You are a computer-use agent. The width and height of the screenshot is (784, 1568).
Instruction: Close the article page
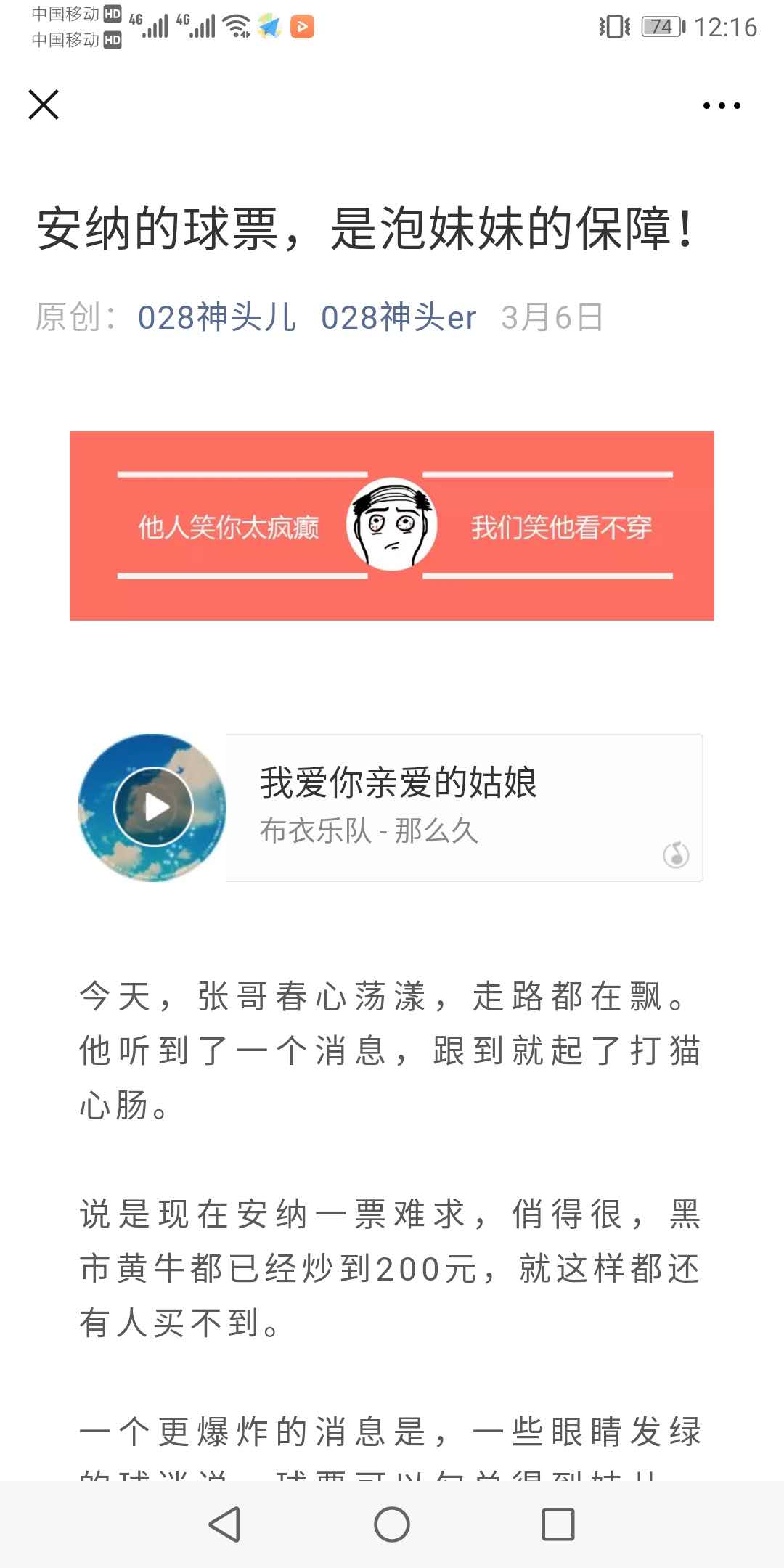point(44,105)
